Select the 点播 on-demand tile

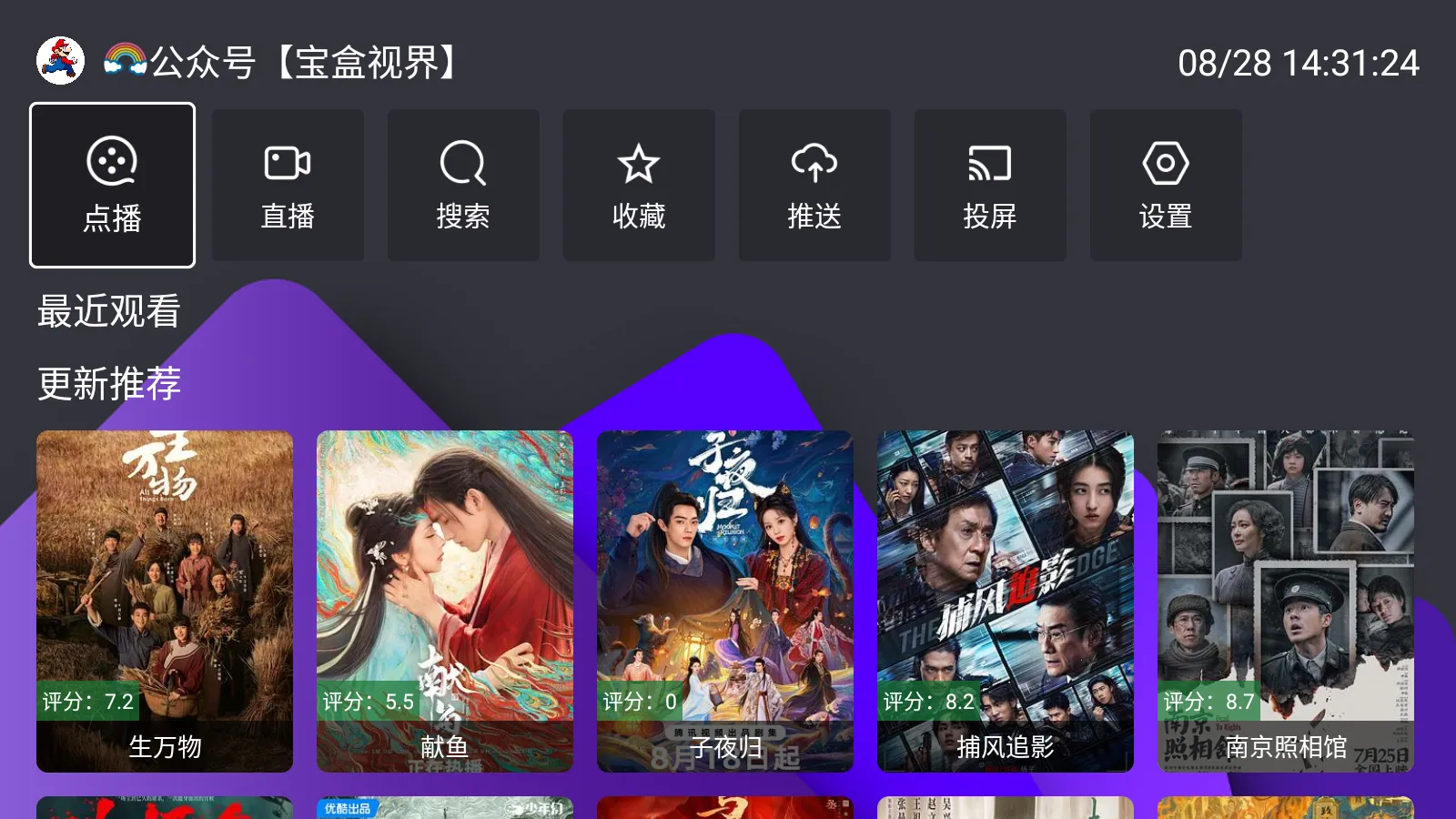click(112, 186)
